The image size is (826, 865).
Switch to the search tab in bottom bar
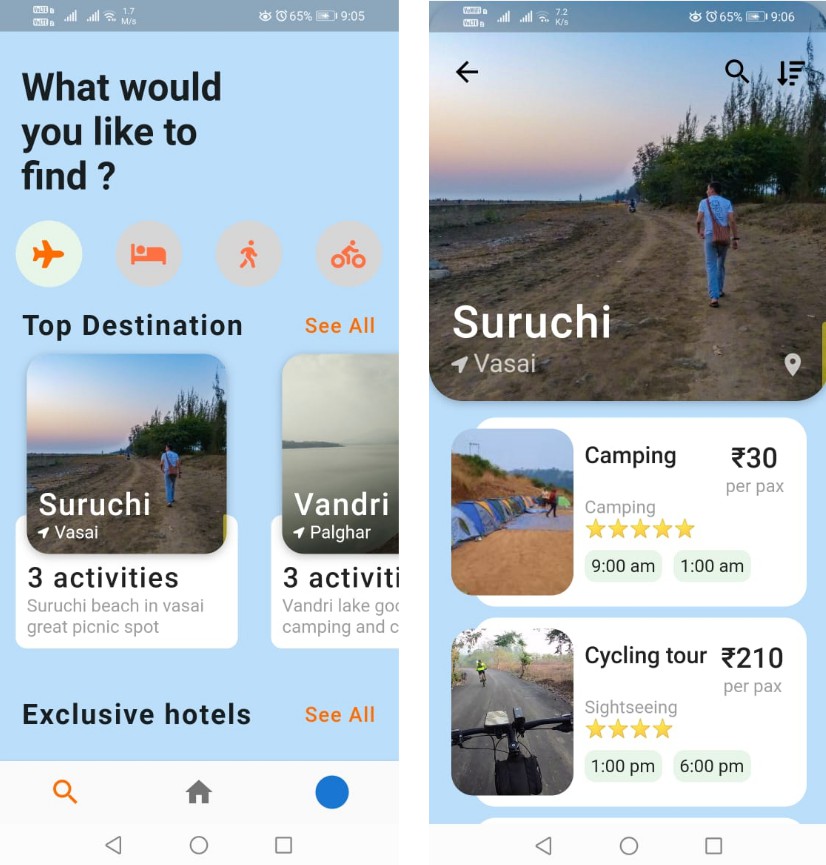click(x=65, y=793)
